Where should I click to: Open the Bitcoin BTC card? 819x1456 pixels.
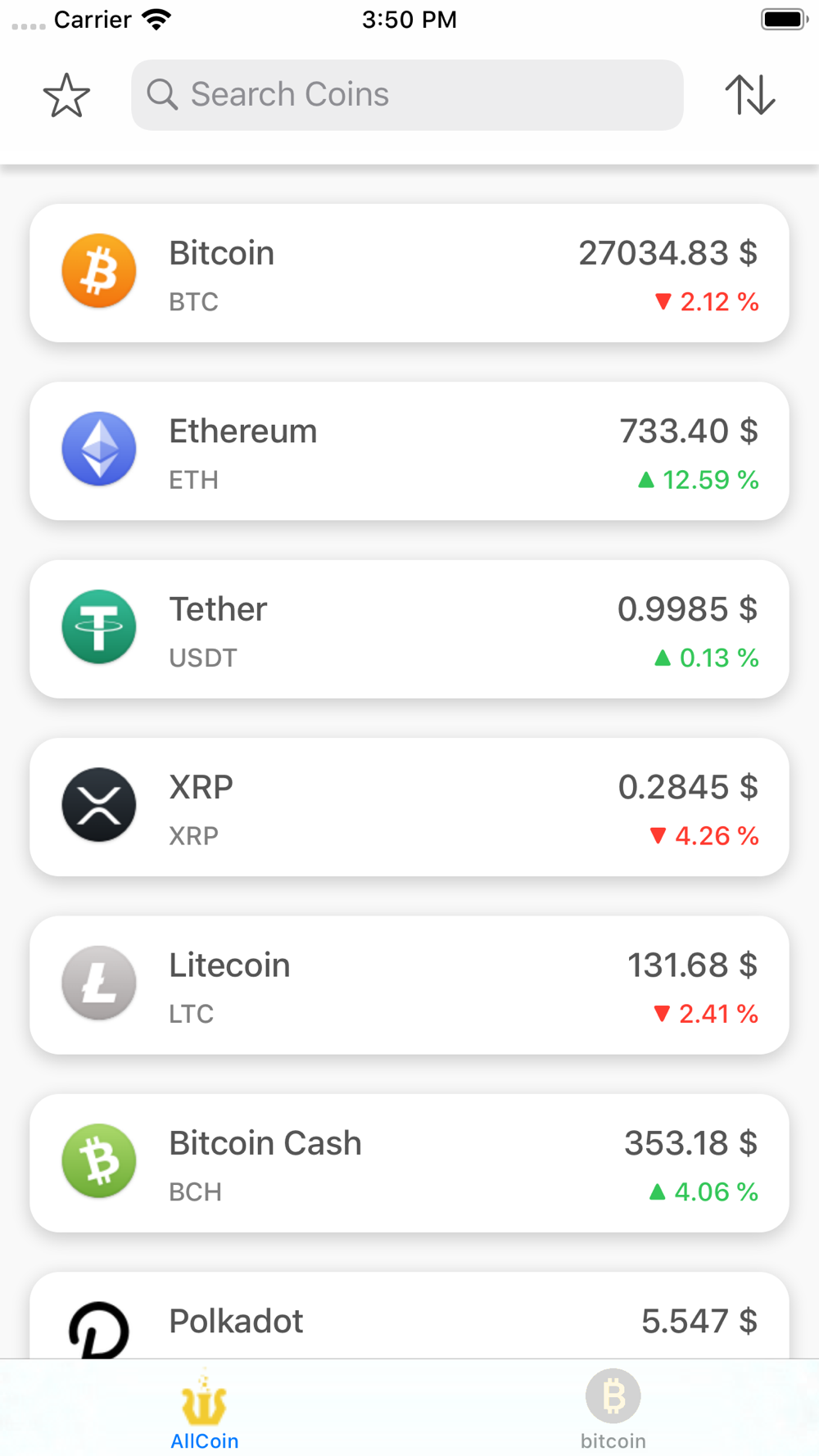point(409,274)
